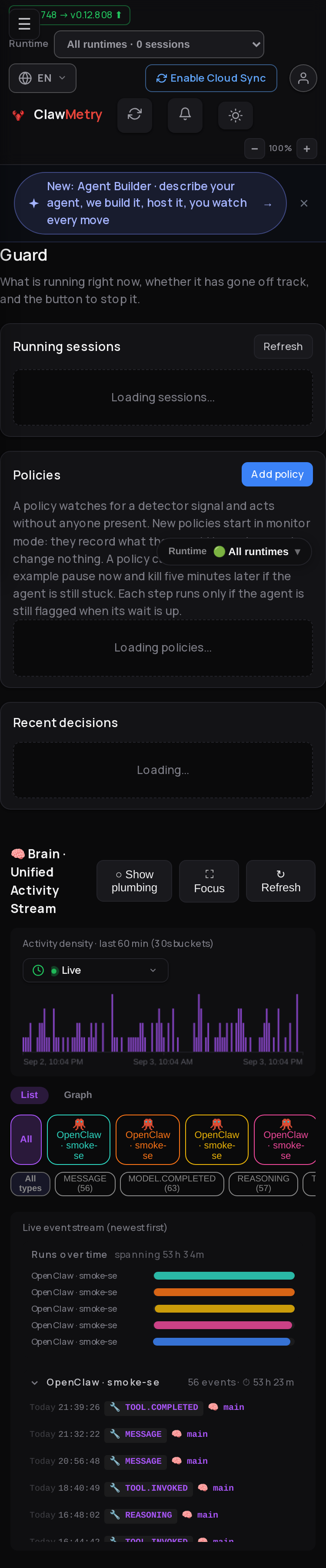Zoom in with the plus button

tap(306, 149)
